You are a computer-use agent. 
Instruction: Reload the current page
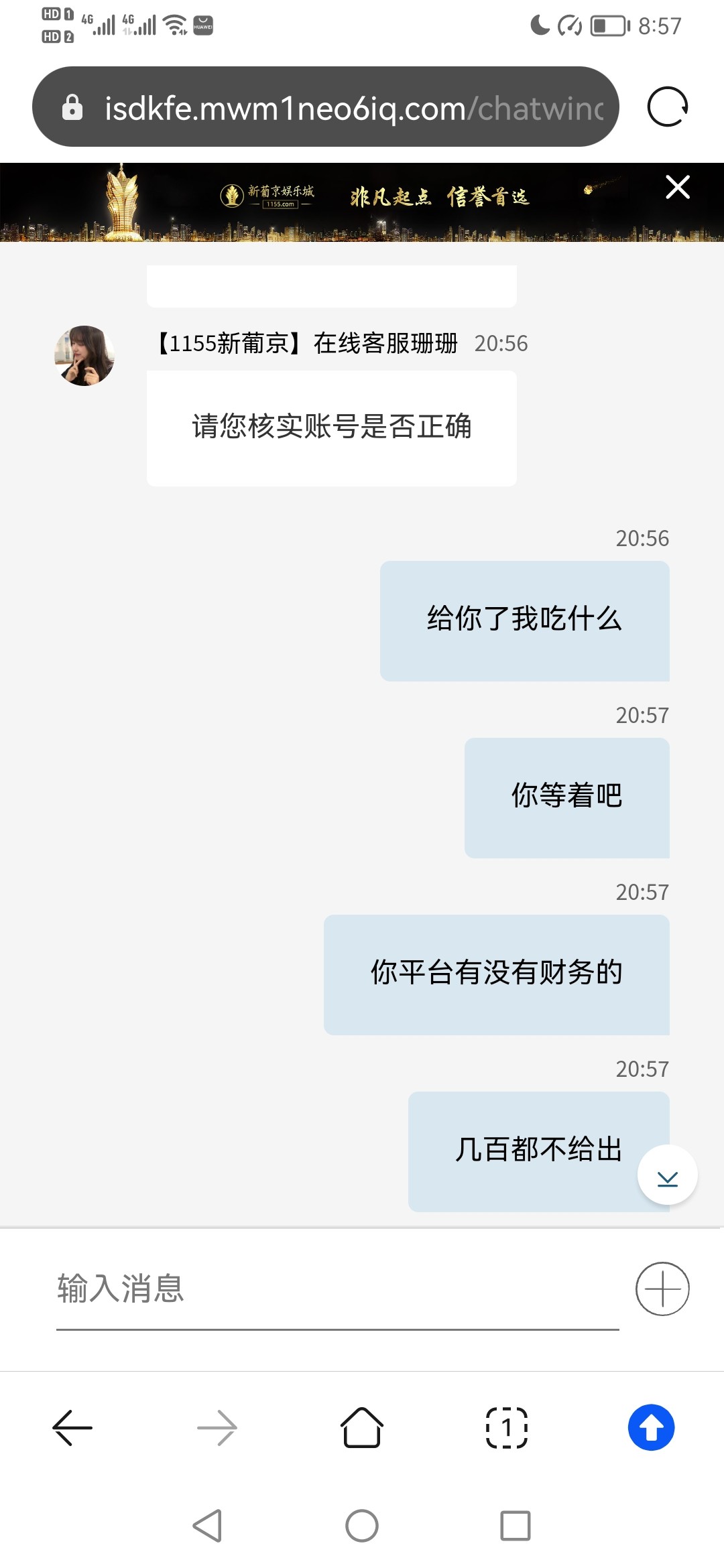pos(667,107)
